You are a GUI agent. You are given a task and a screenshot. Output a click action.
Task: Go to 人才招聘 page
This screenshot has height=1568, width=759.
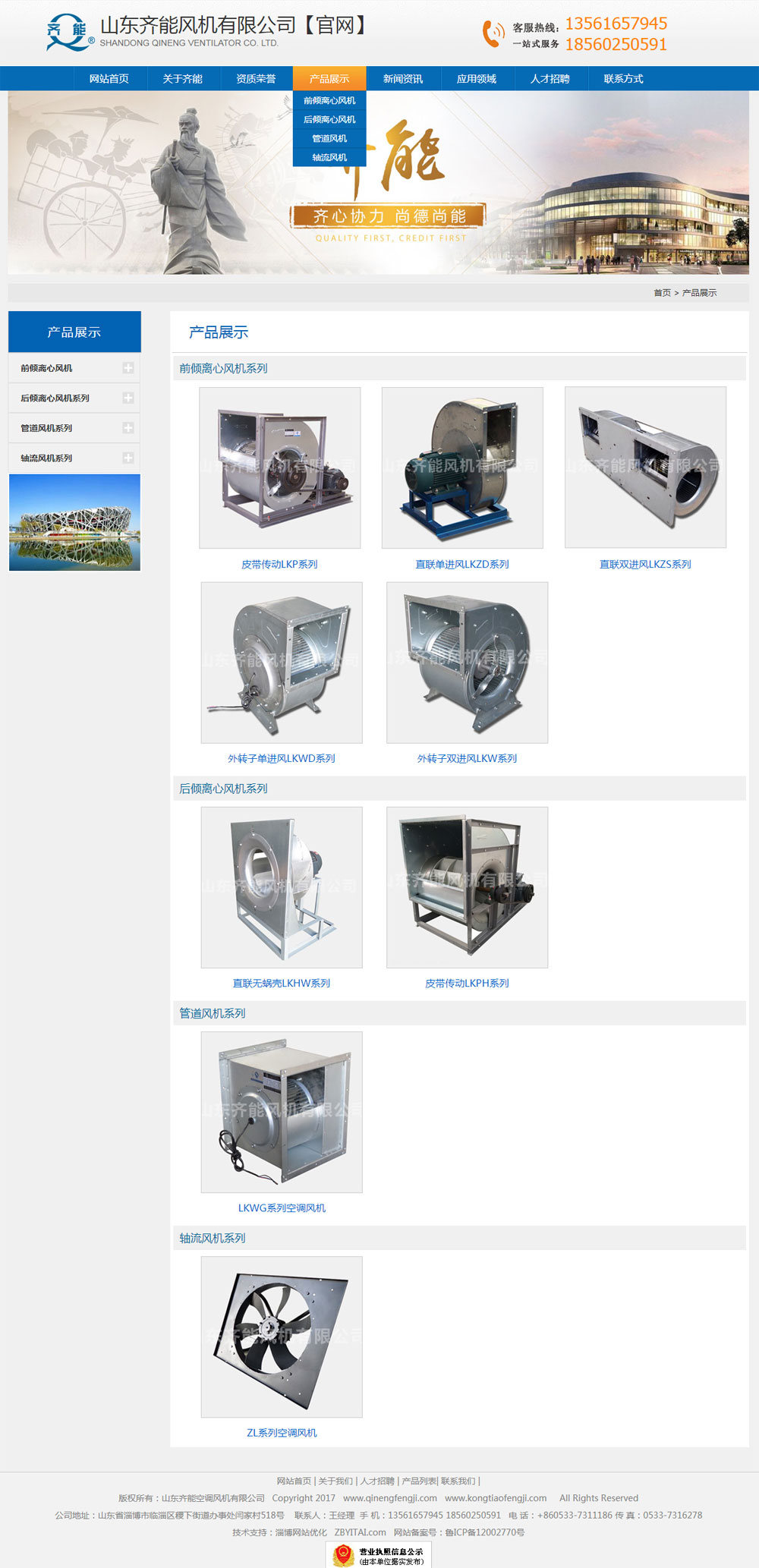tap(550, 79)
